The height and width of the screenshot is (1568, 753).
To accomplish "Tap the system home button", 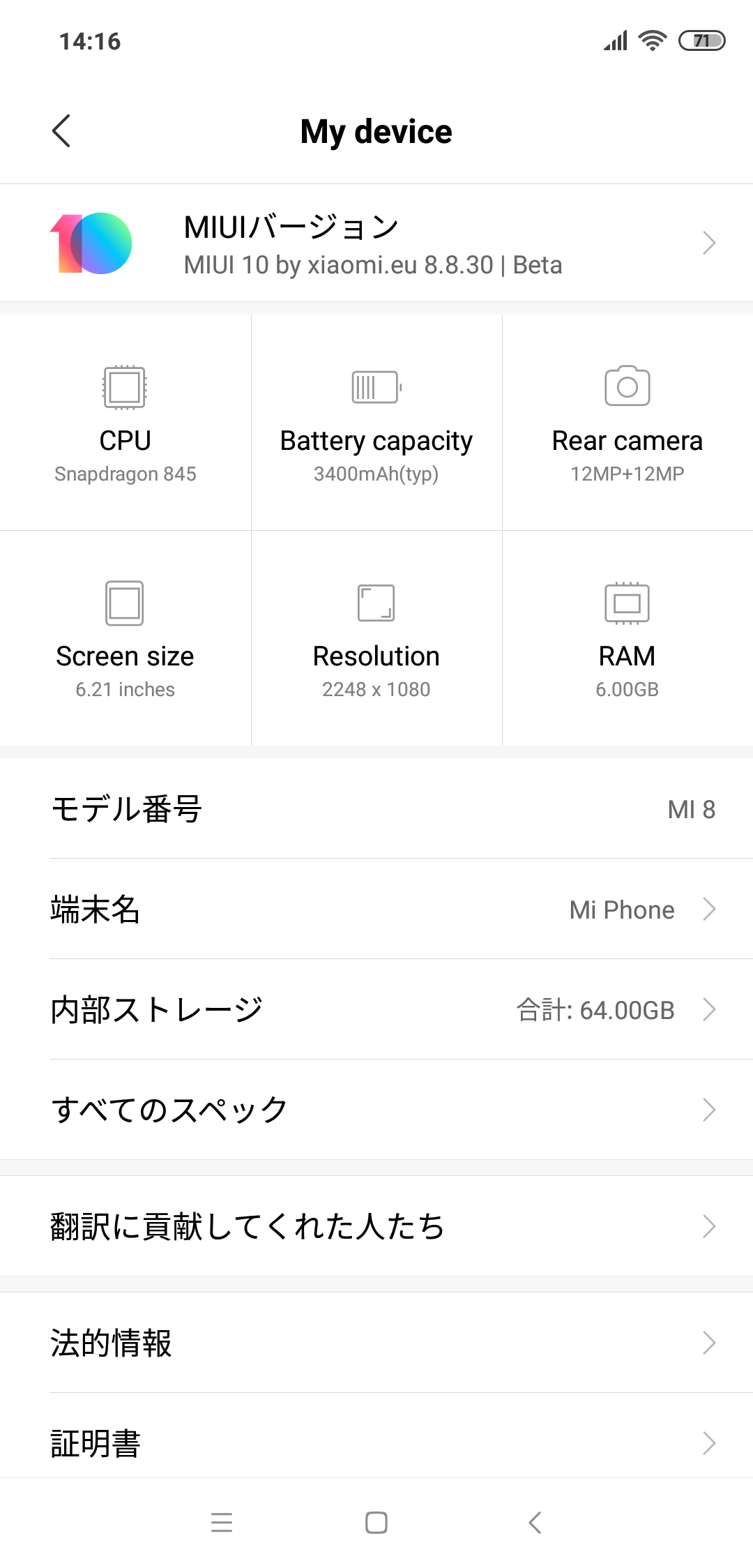I will pos(376,1522).
